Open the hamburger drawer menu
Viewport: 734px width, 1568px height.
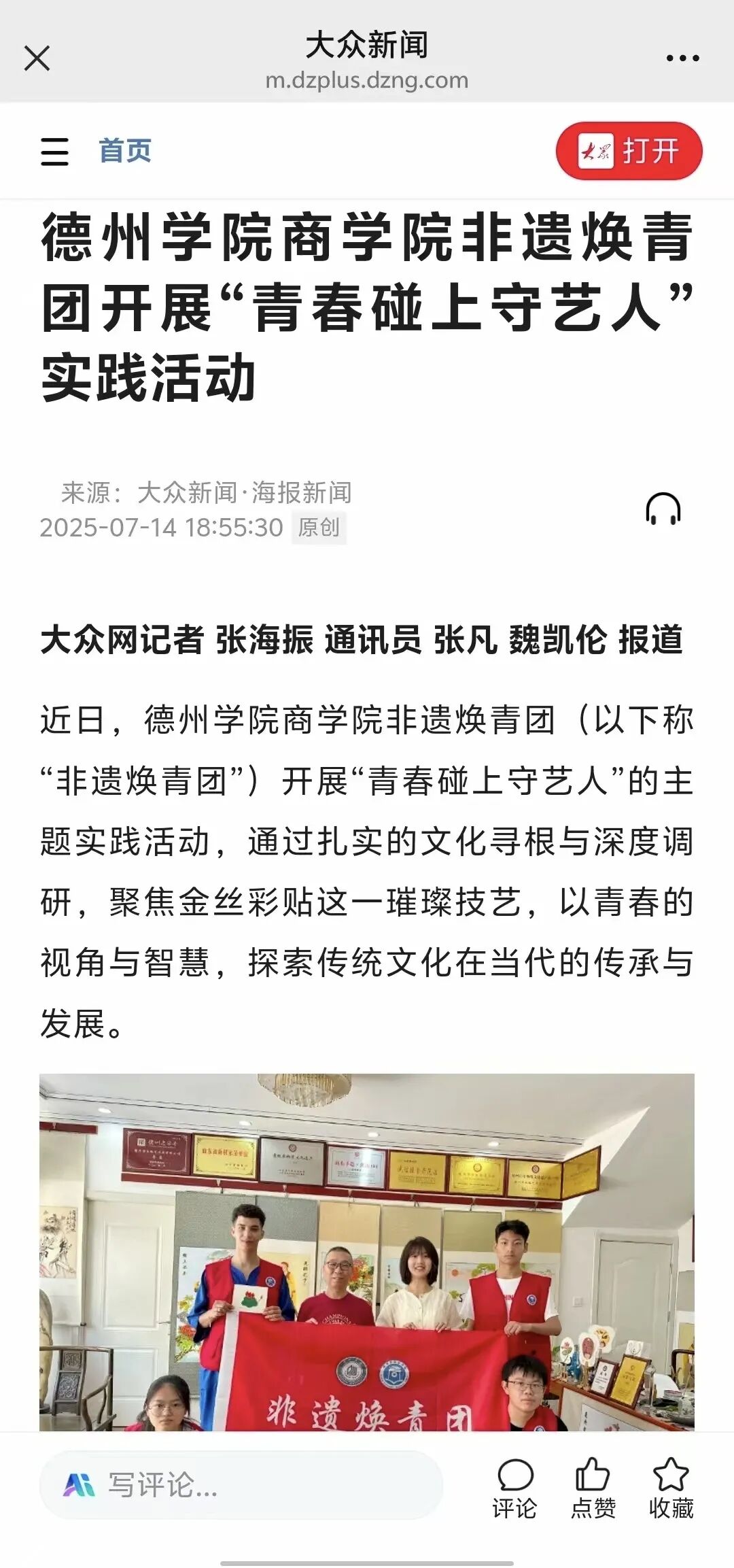(54, 151)
